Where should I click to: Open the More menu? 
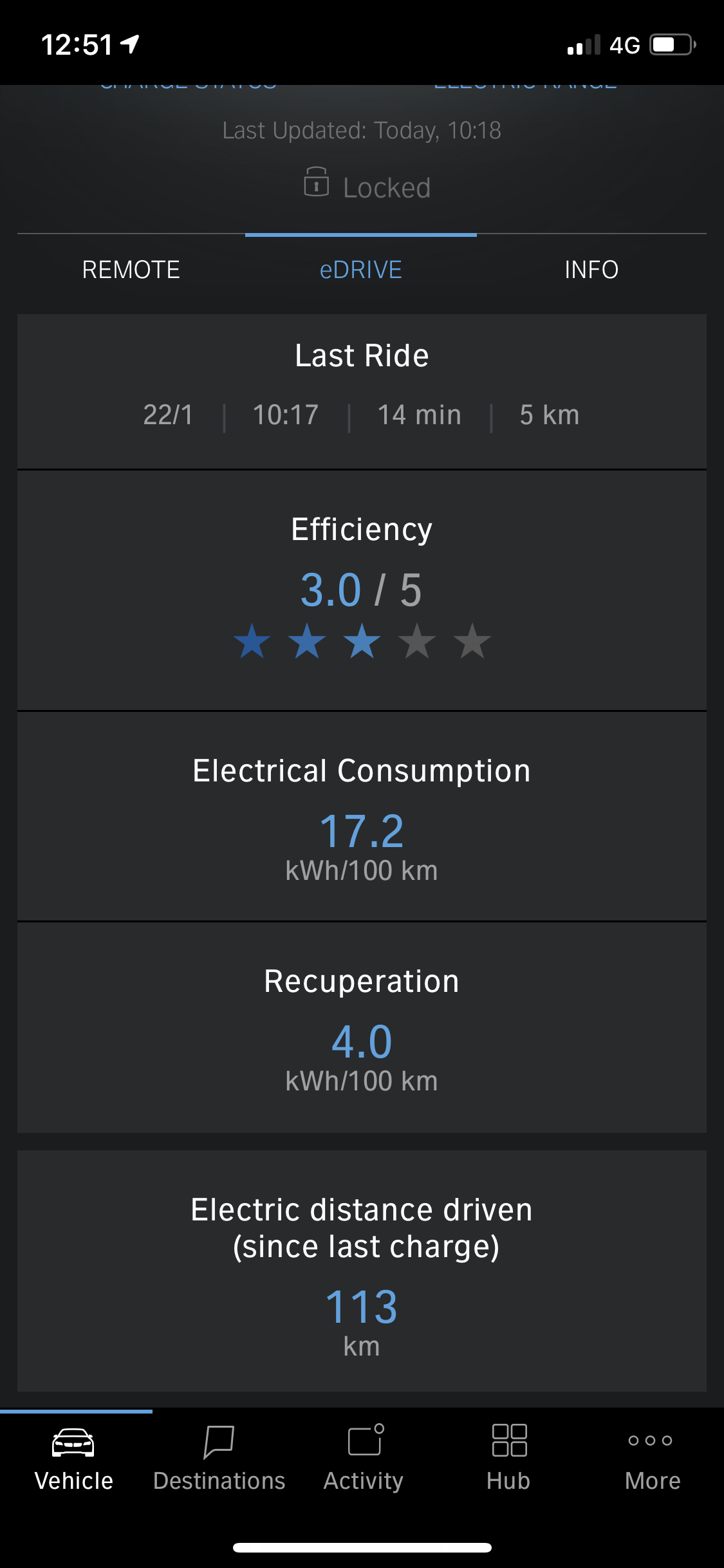(x=652, y=1459)
